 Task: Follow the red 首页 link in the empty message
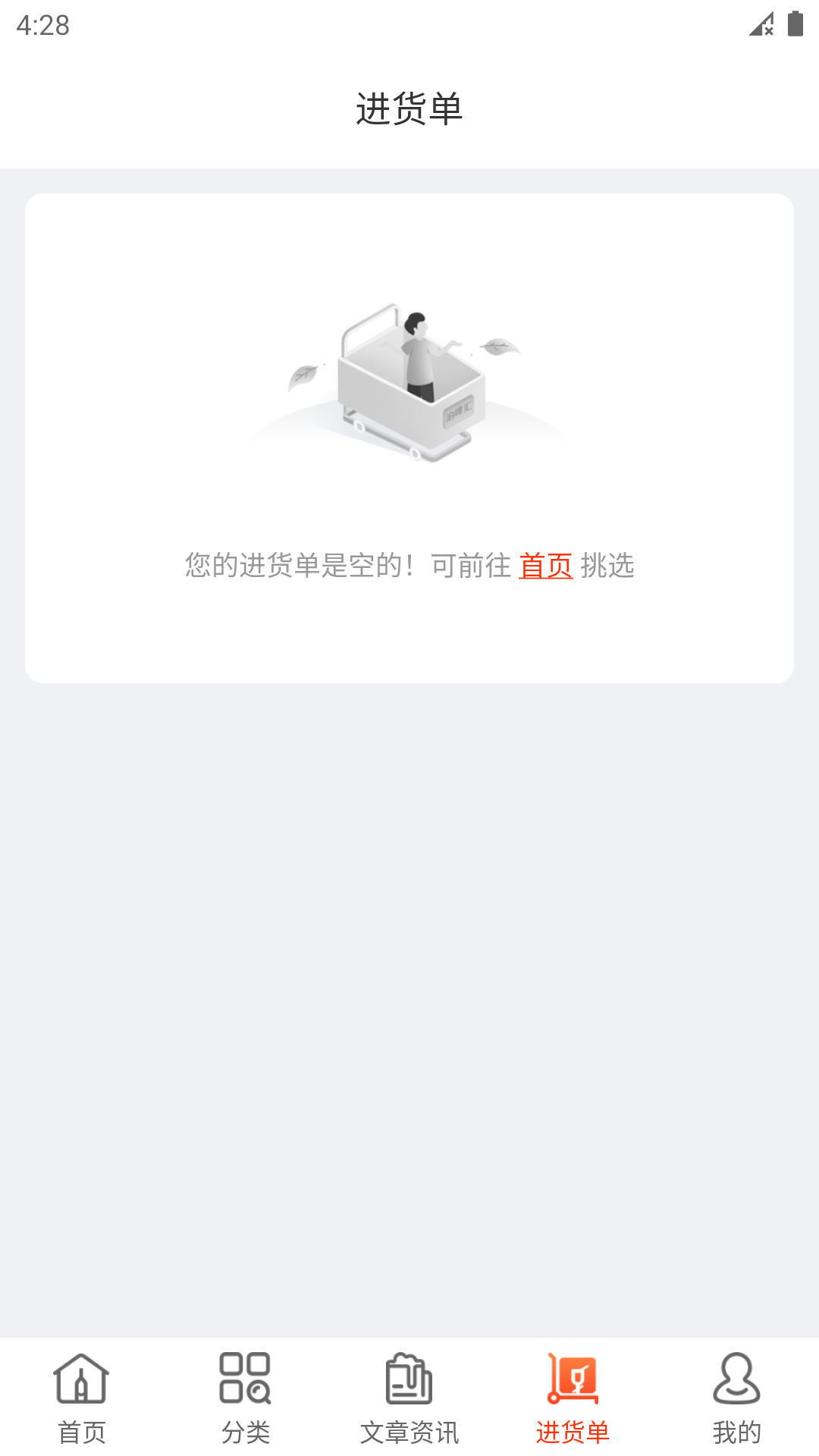click(545, 566)
